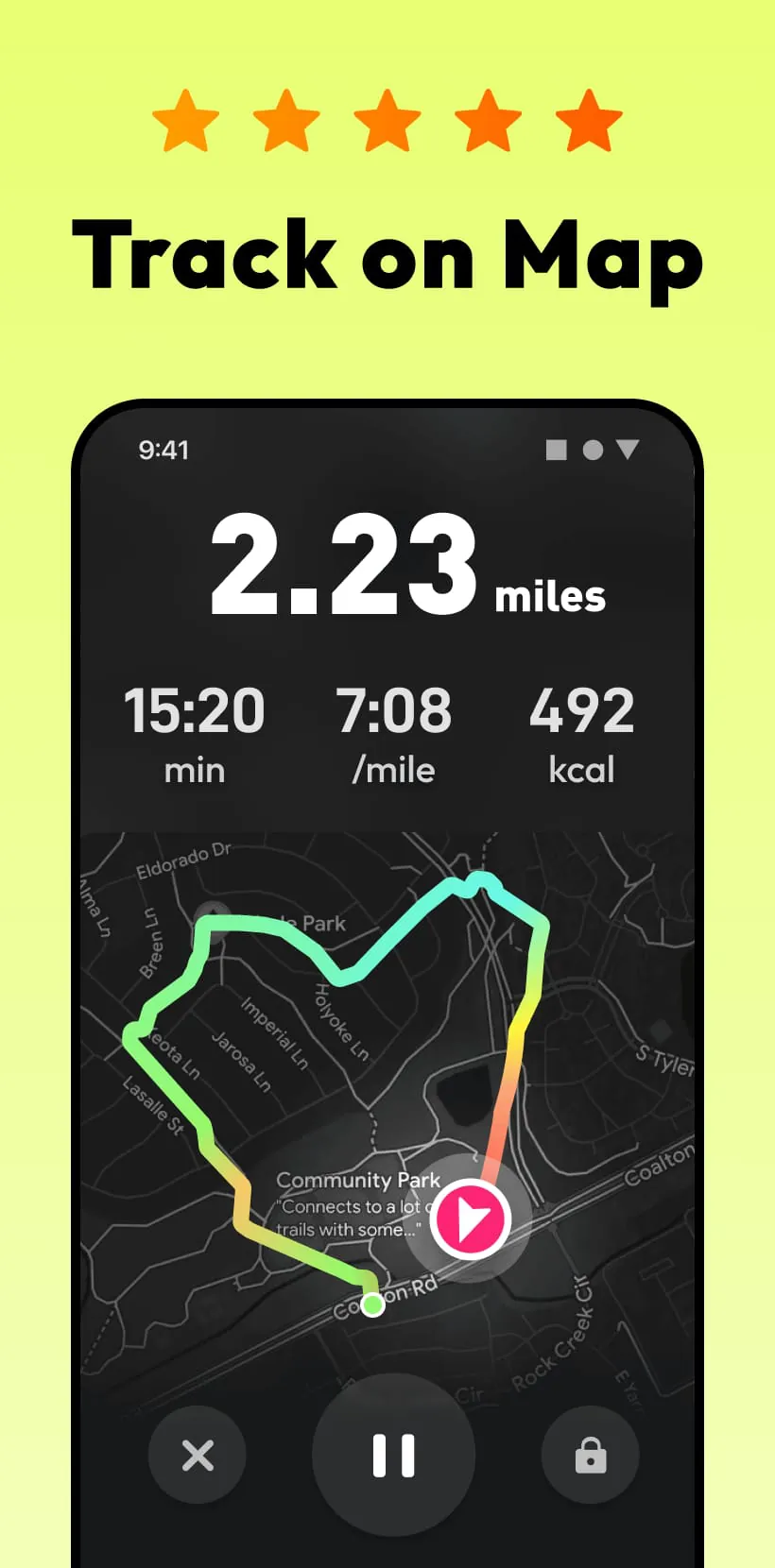Select the first orange rating star

(x=186, y=121)
